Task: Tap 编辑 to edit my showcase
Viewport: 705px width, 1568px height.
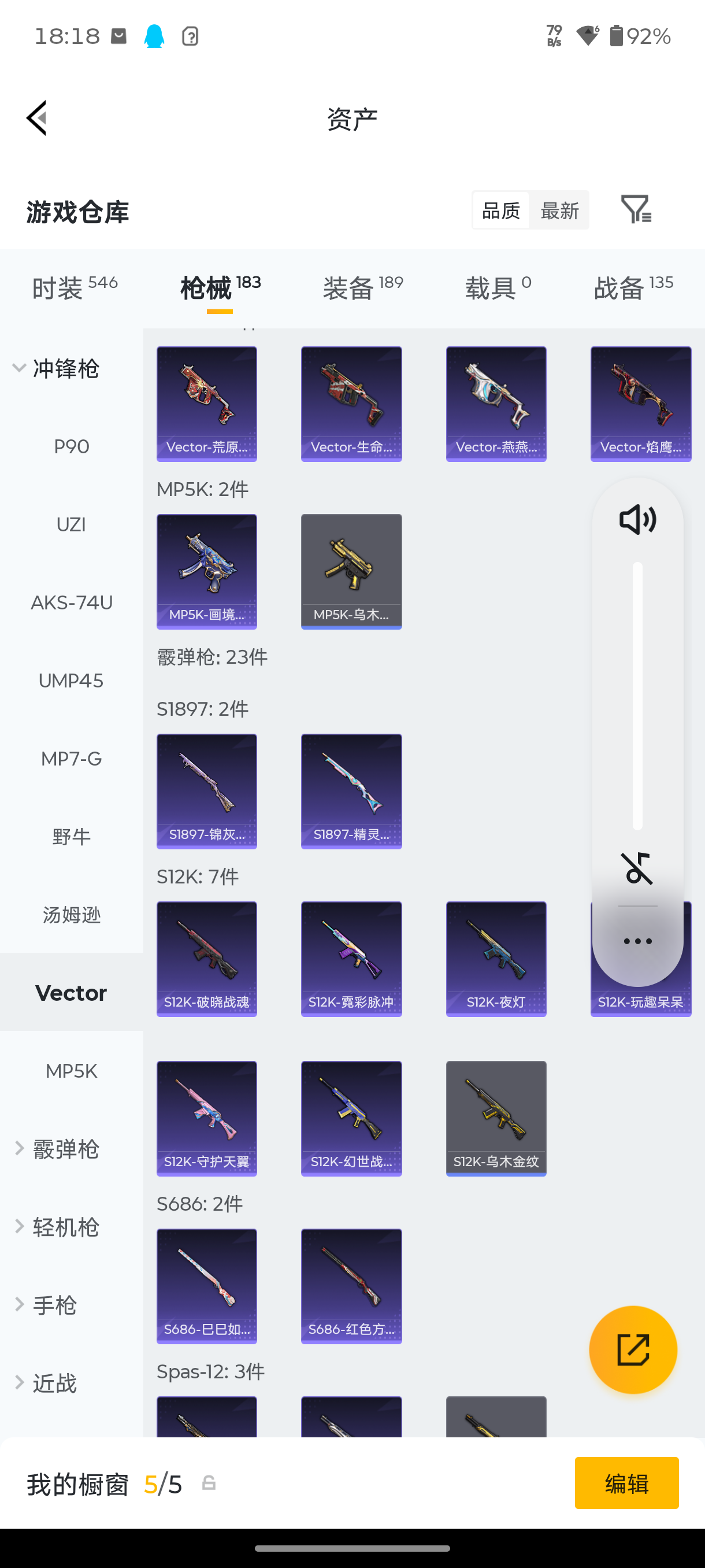Action: 626,1483
